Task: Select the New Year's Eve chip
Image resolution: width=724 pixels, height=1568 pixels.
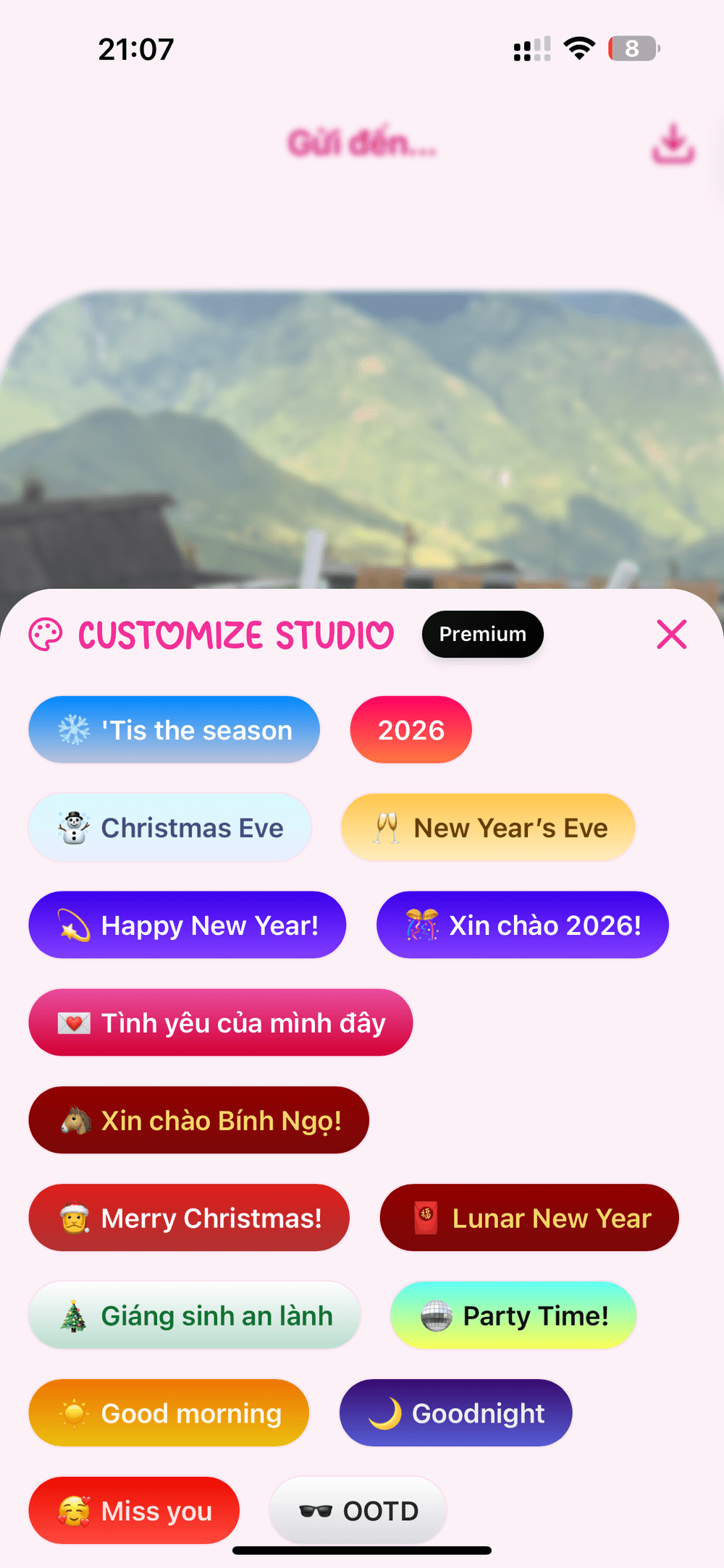Action: [x=488, y=828]
